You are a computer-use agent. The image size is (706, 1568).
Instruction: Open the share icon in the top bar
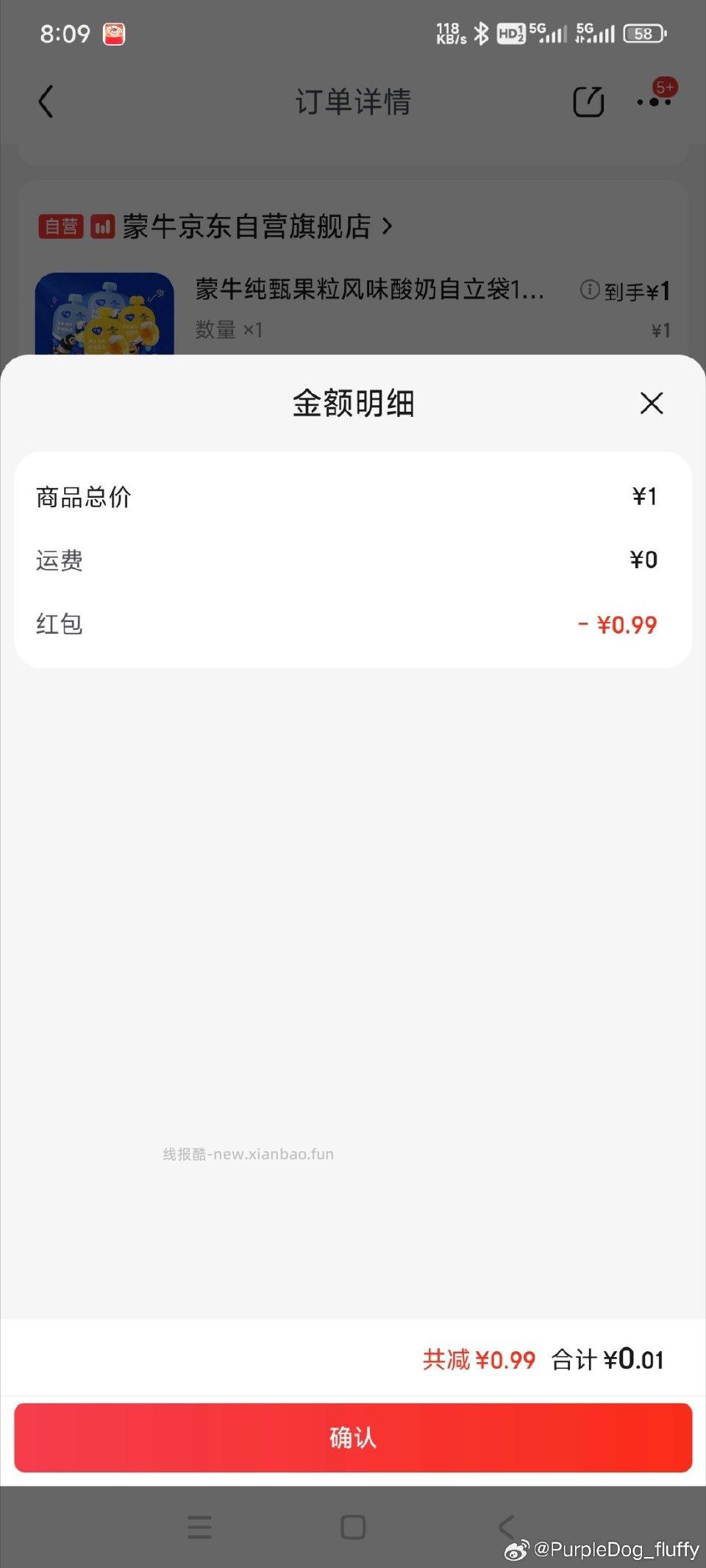588,101
